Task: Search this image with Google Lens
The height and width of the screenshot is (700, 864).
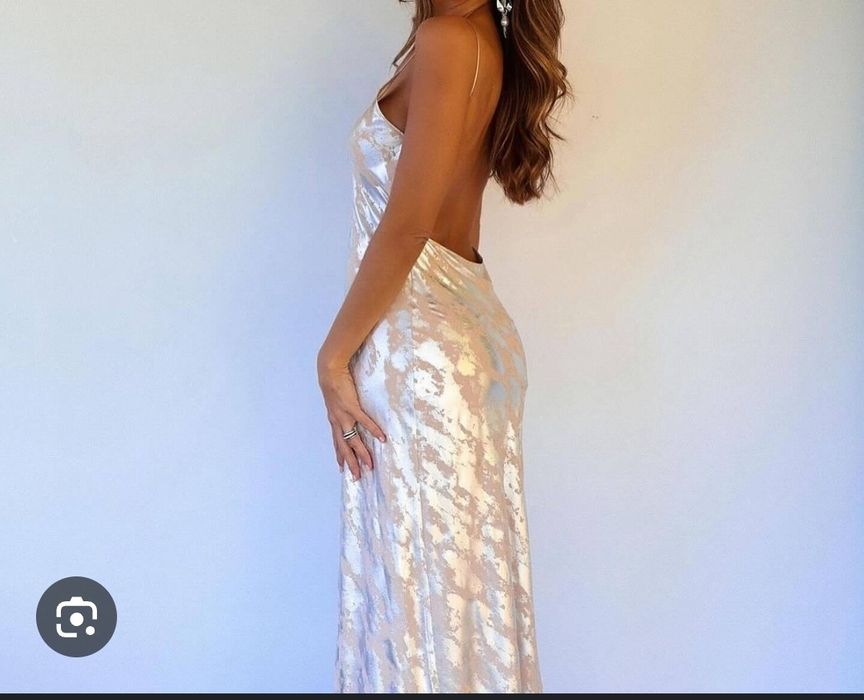Action: pyautogui.click(x=76, y=617)
